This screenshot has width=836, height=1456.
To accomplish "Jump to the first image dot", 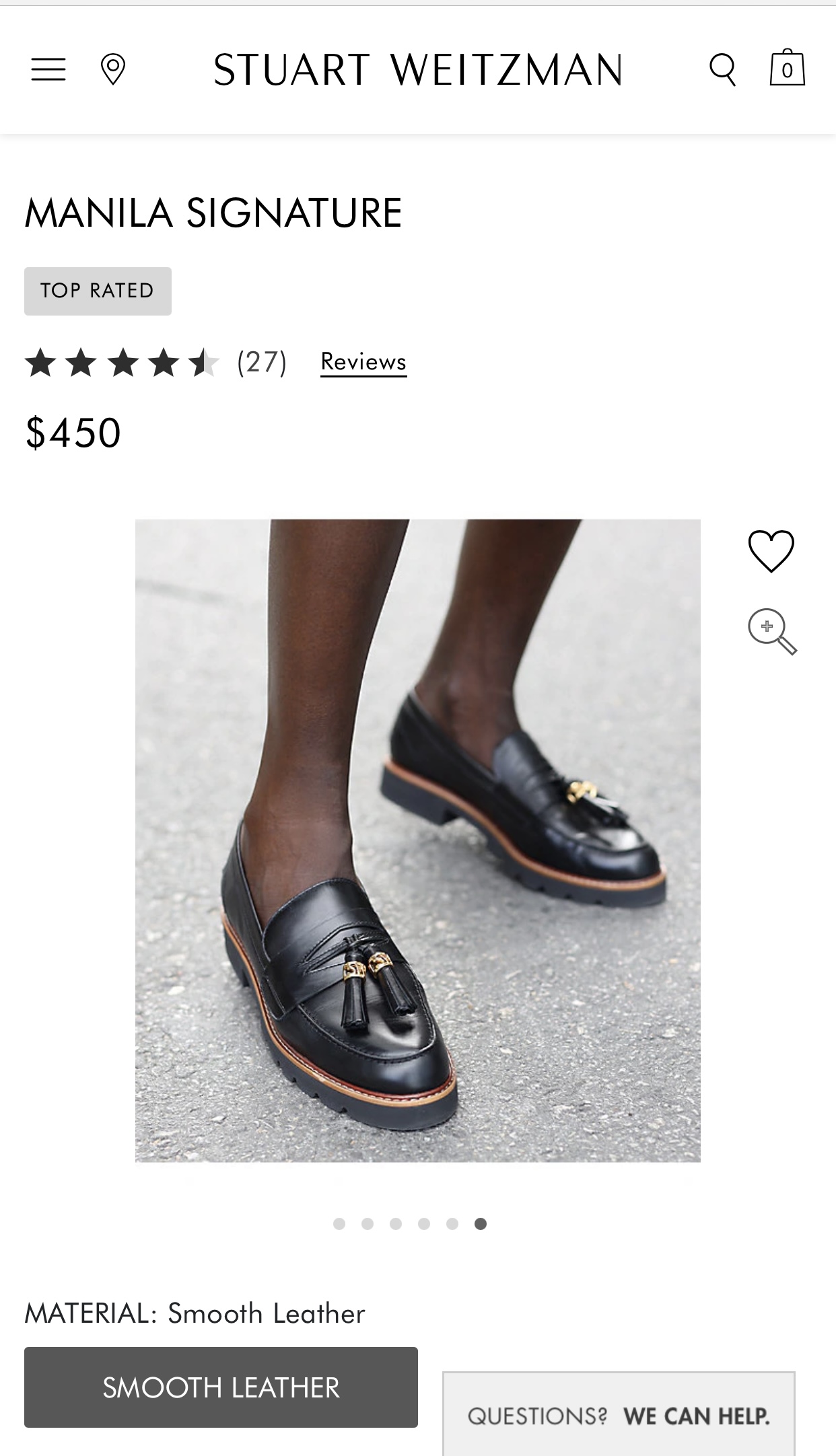I will click(x=339, y=1224).
